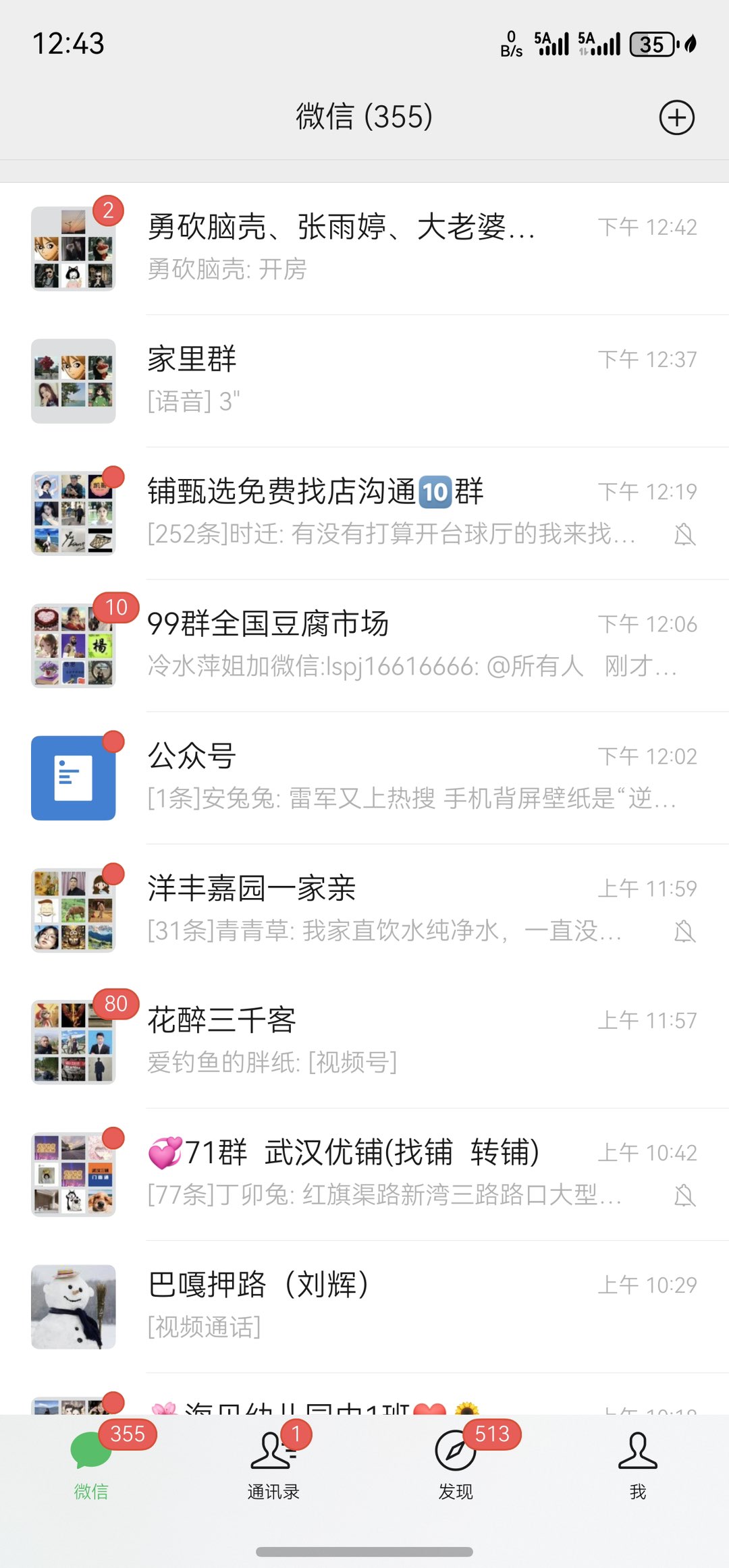
Task: Open the chat with 巴嘎押路（刘辉）
Action: [364, 1306]
